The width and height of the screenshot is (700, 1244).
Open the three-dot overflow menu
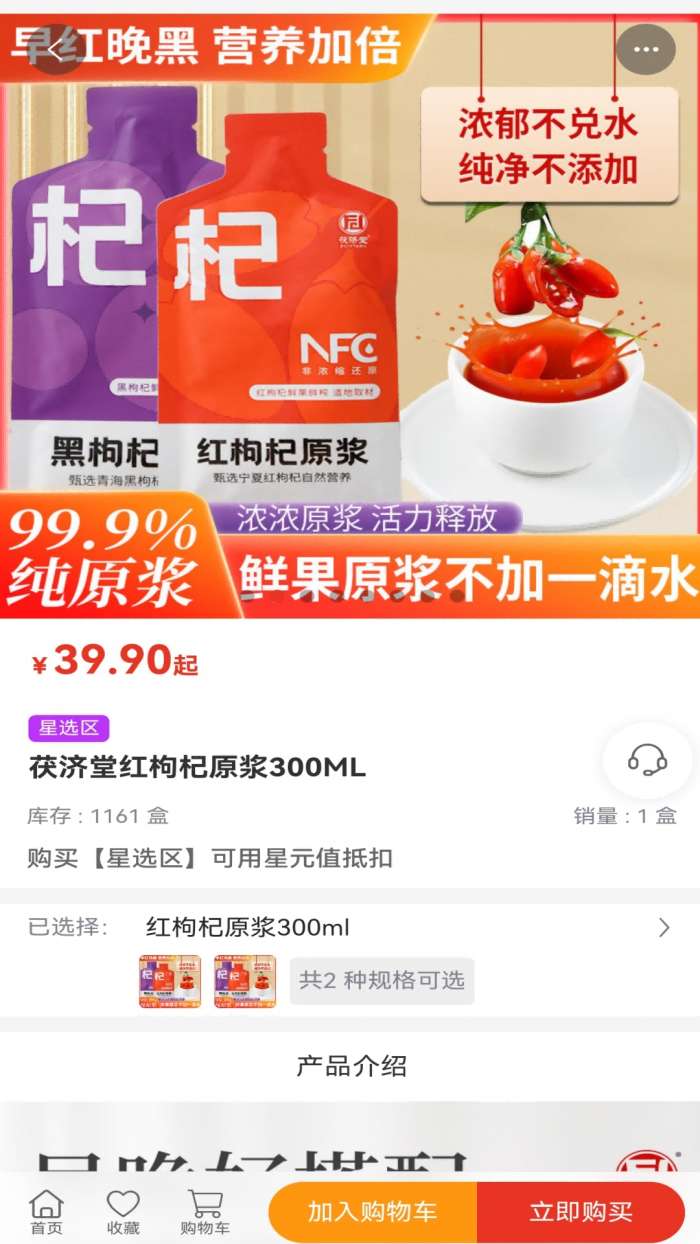tap(645, 49)
